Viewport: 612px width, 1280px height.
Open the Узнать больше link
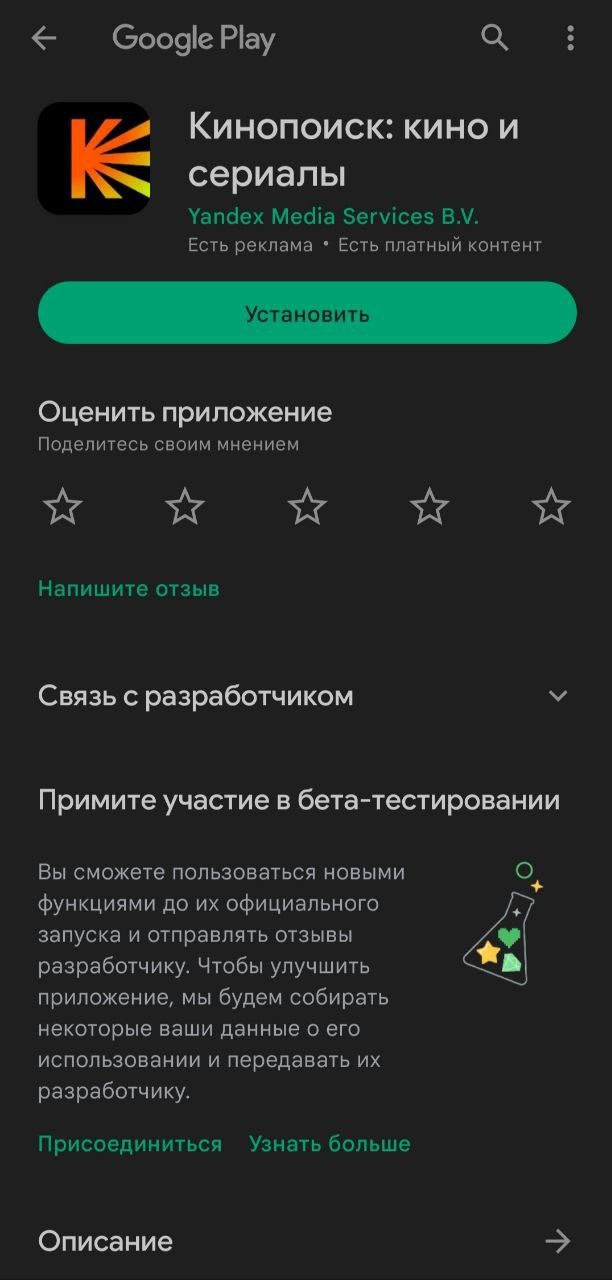pyautogui.click(x=330, y=1144)
